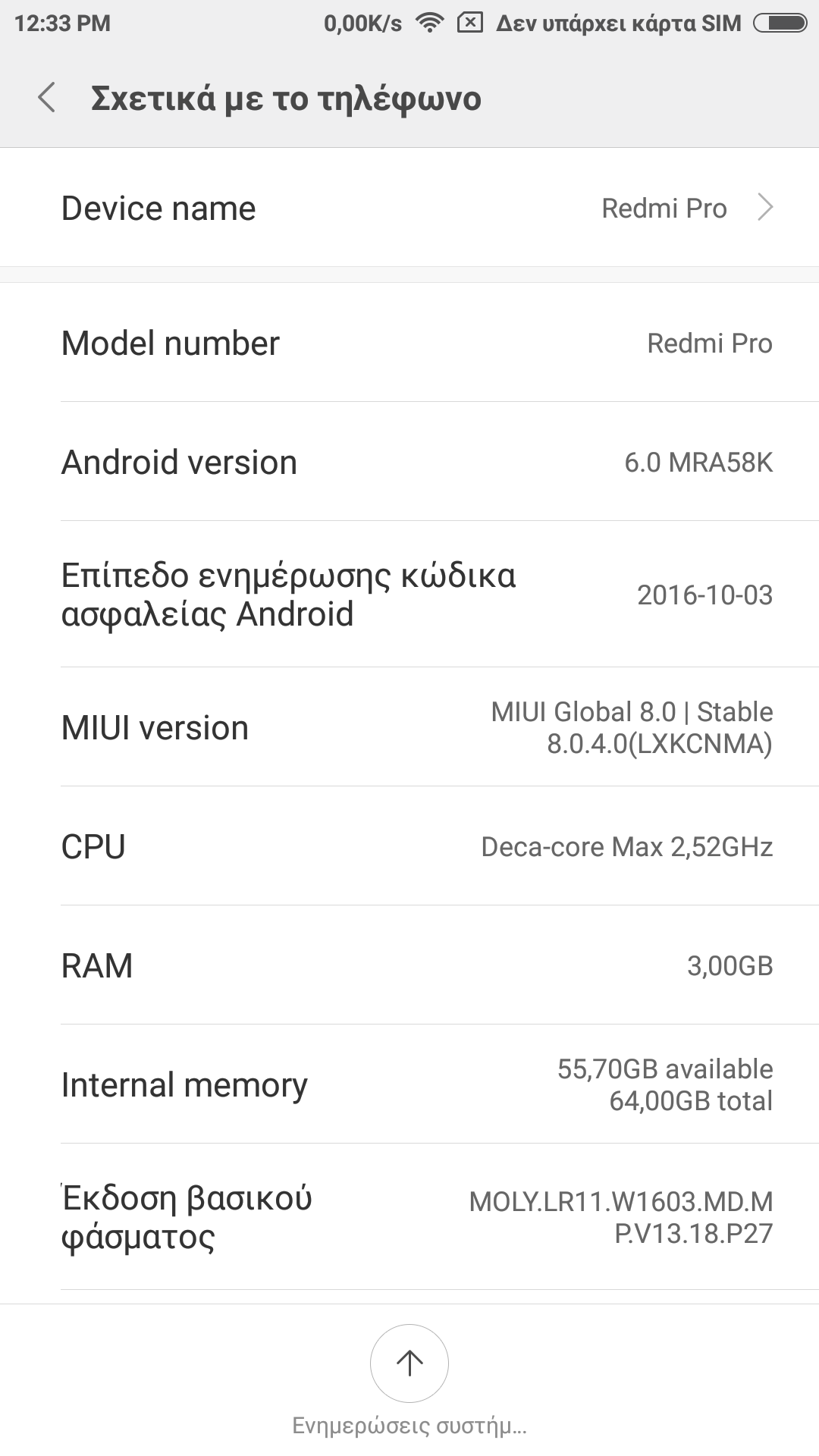819x1456 pixels.
Task: Tap the Ενημερώσεις συστήματος update button
Action: [409, 1363]
